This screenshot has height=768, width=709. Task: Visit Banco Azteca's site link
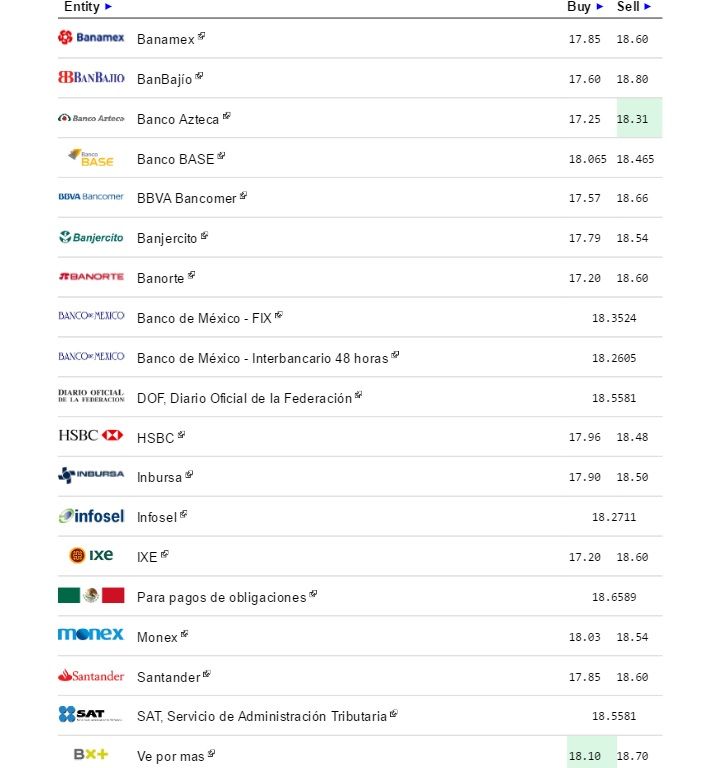pyautogui.click(x=178, y=119)
